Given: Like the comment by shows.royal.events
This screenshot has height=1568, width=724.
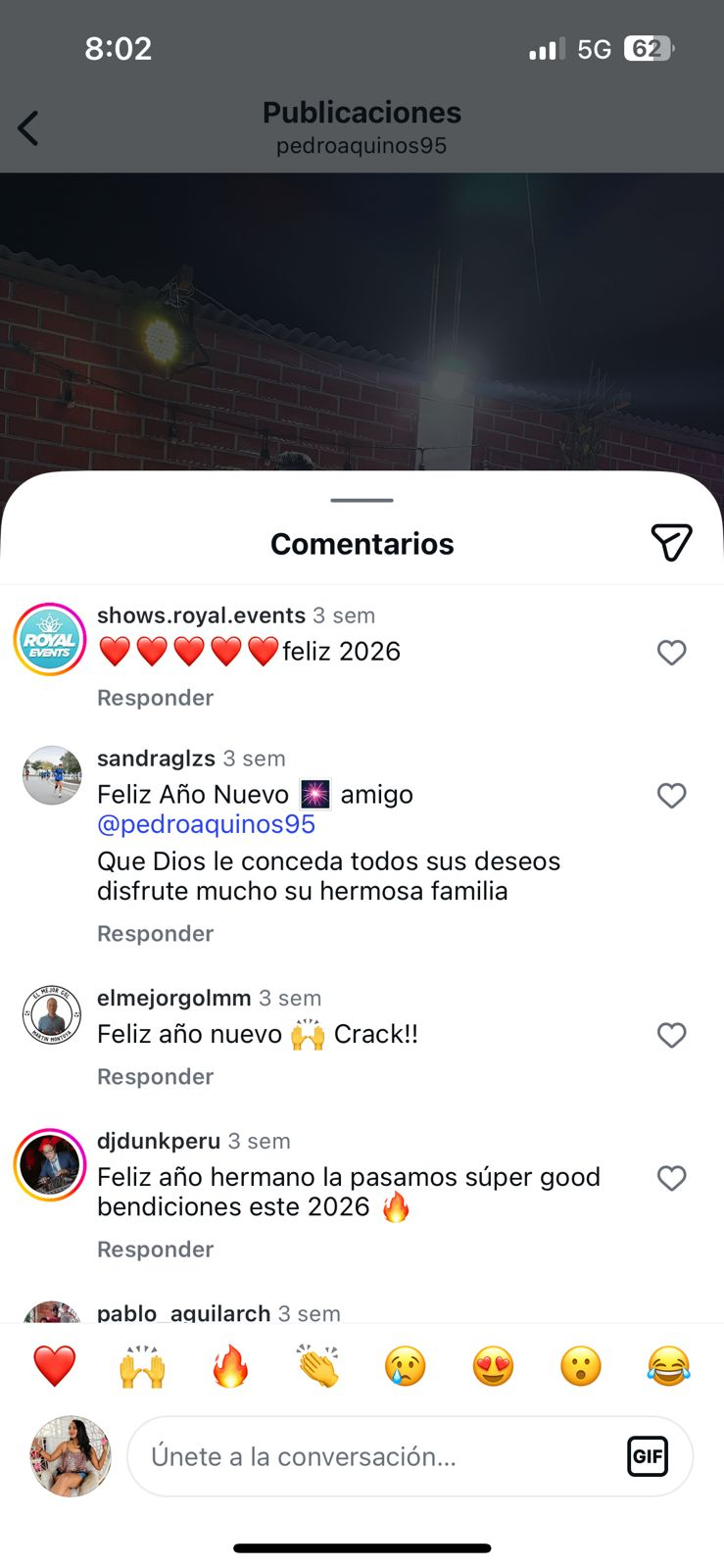Looking at the screenshot, I should [672, 652].
